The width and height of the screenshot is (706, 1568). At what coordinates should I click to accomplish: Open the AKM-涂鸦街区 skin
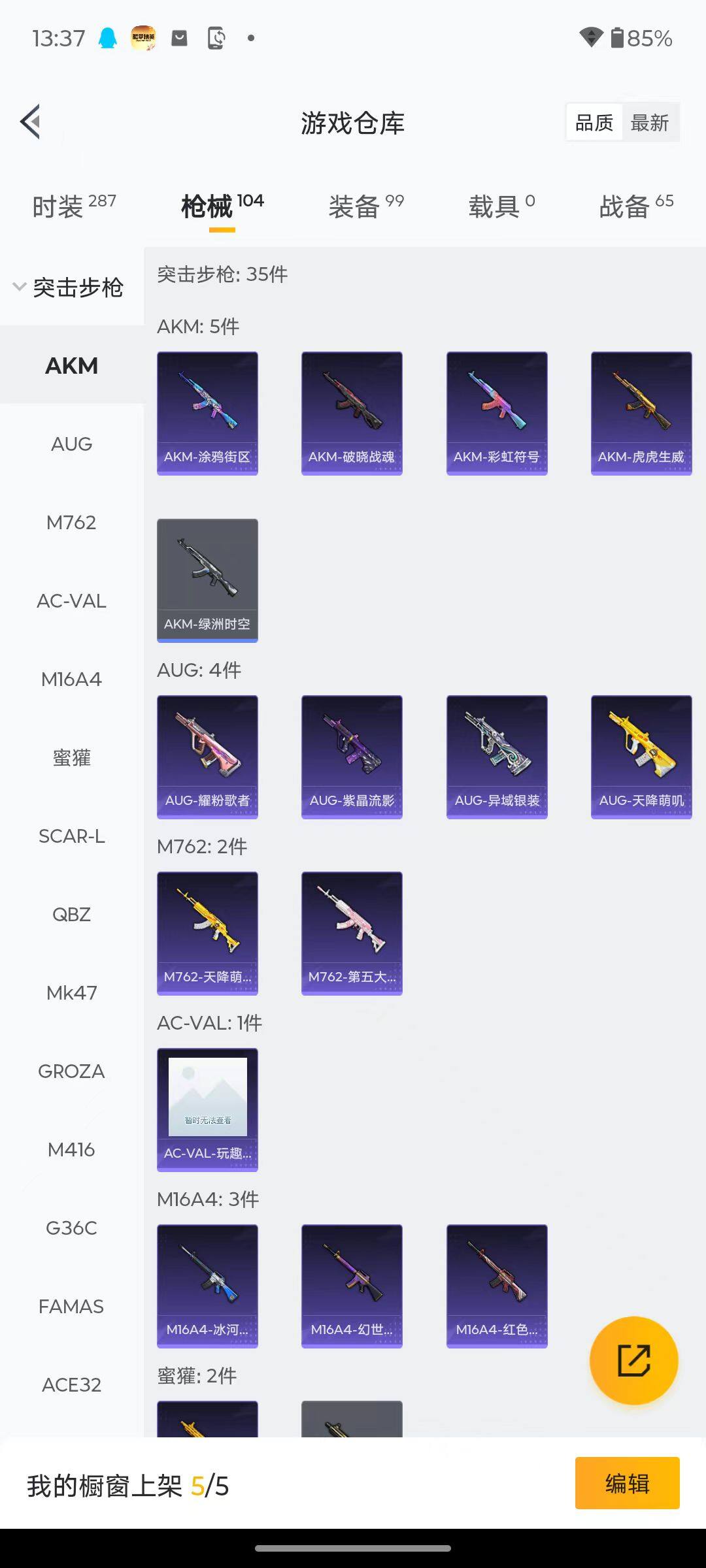[207, 413]
